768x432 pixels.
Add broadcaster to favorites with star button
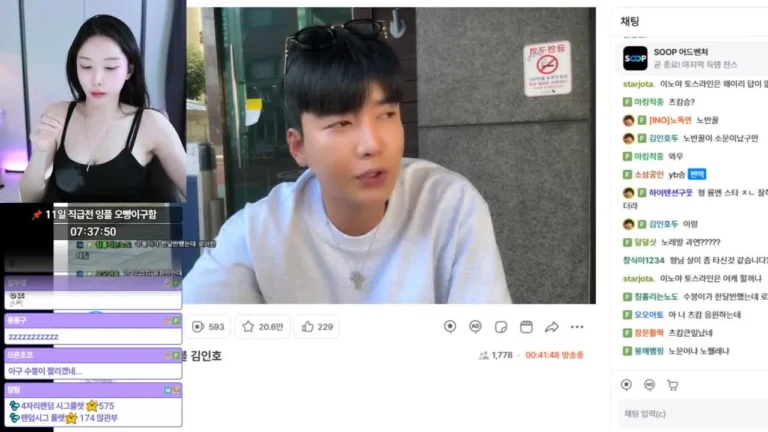pyautogui.click(x=260, y=326)
